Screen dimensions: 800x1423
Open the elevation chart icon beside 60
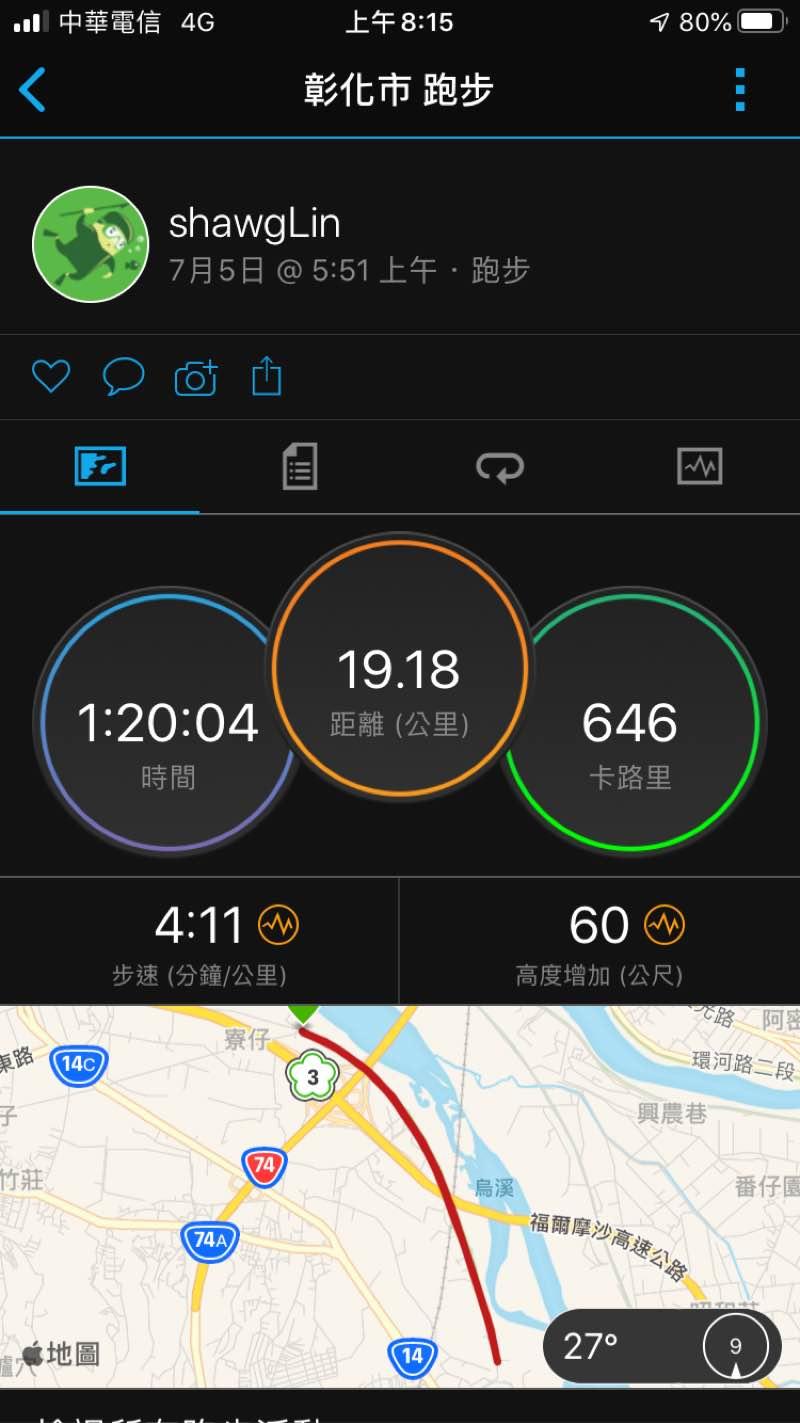pyautogui.click(x=664, y=925)
